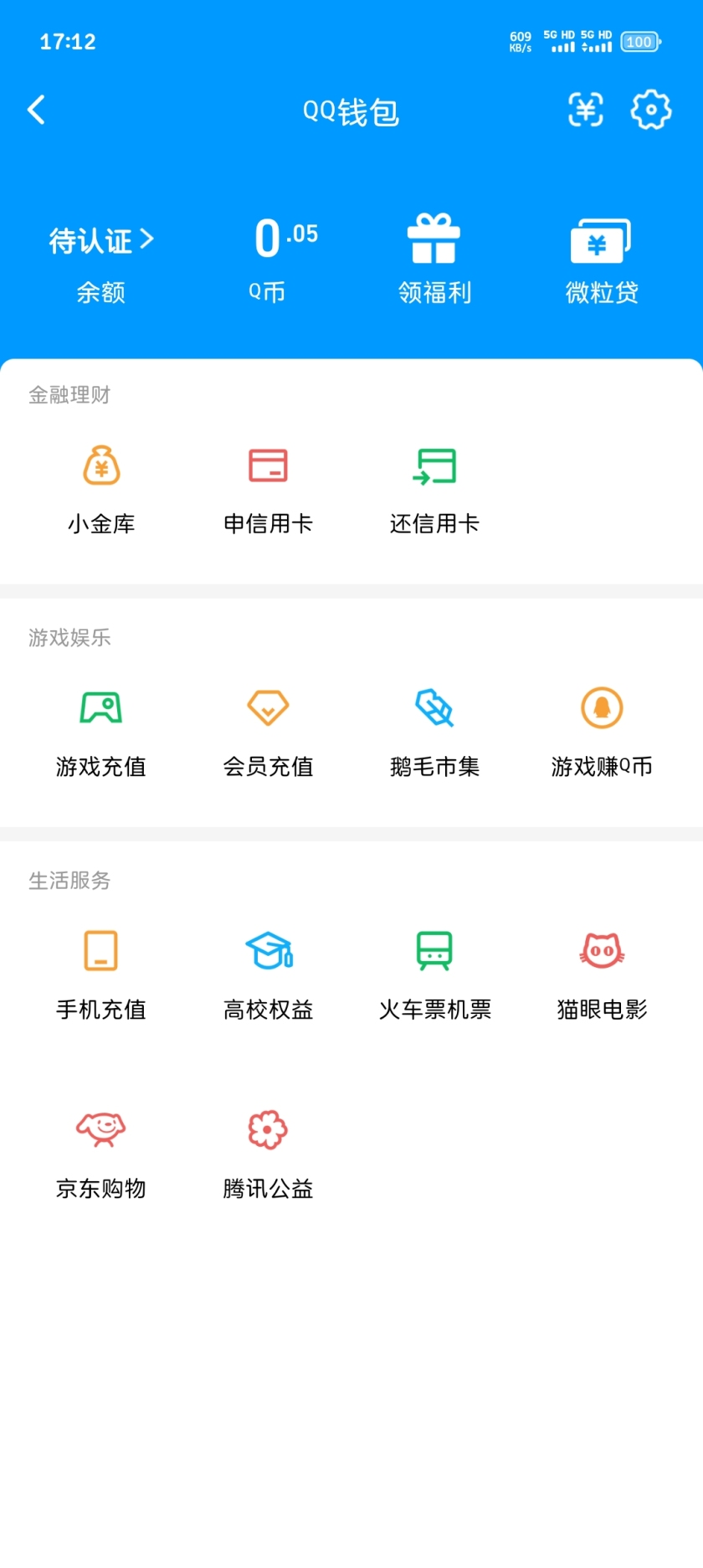This screenshot has height=1568, width=703.
Task: Open 游戏赚Q币 earn Q coins icon
Action: pyautogui.click(x=601, y=728)
